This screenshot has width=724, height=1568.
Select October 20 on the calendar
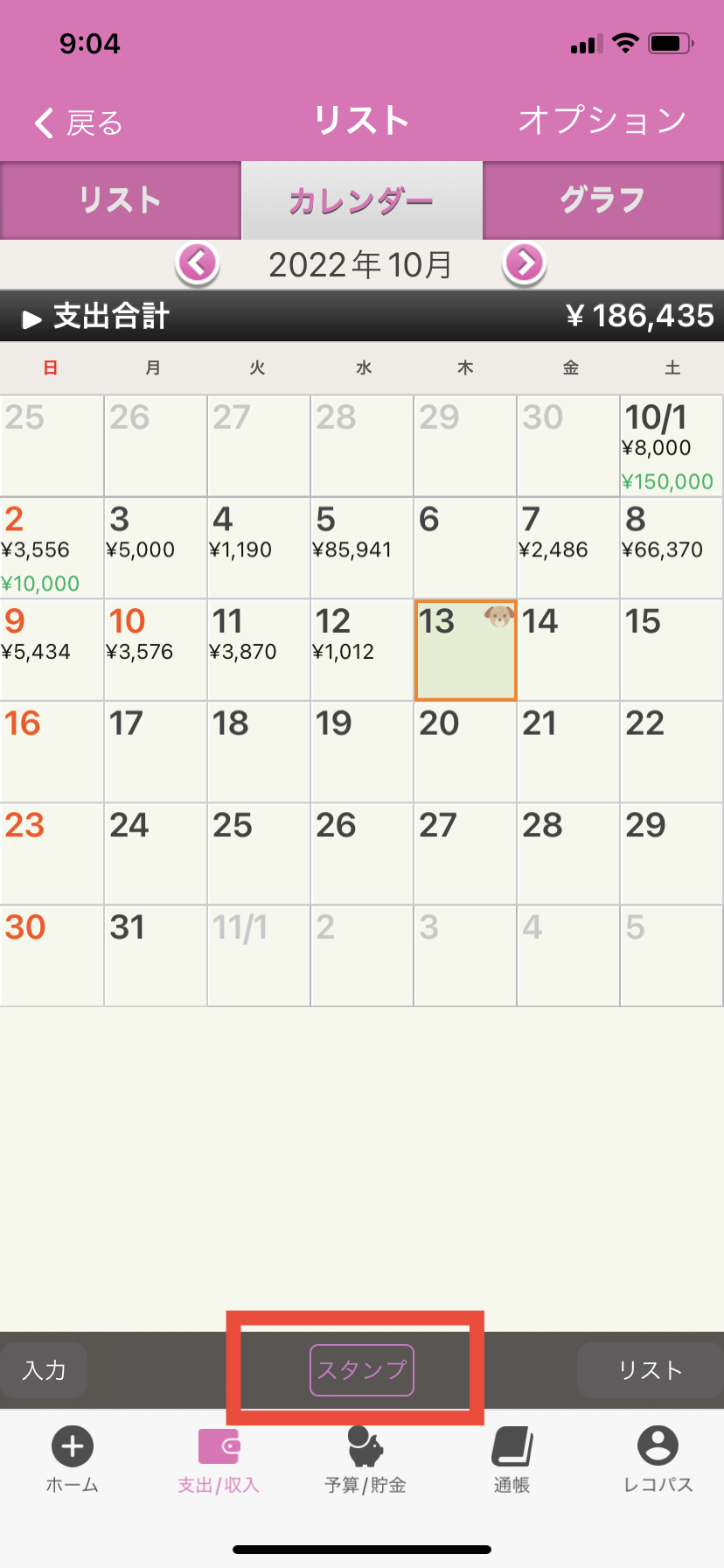464,752
